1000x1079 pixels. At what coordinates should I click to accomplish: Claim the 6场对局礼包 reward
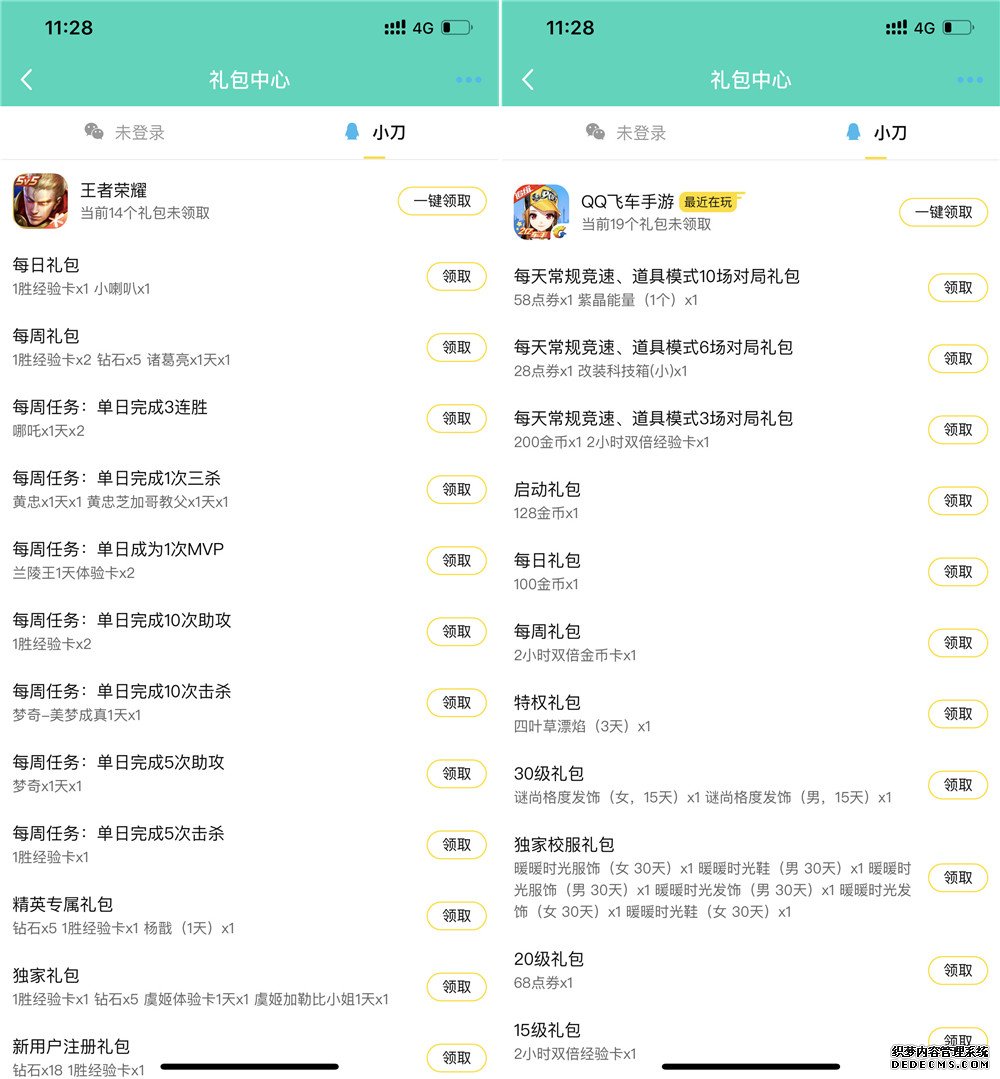coord(958,359)
